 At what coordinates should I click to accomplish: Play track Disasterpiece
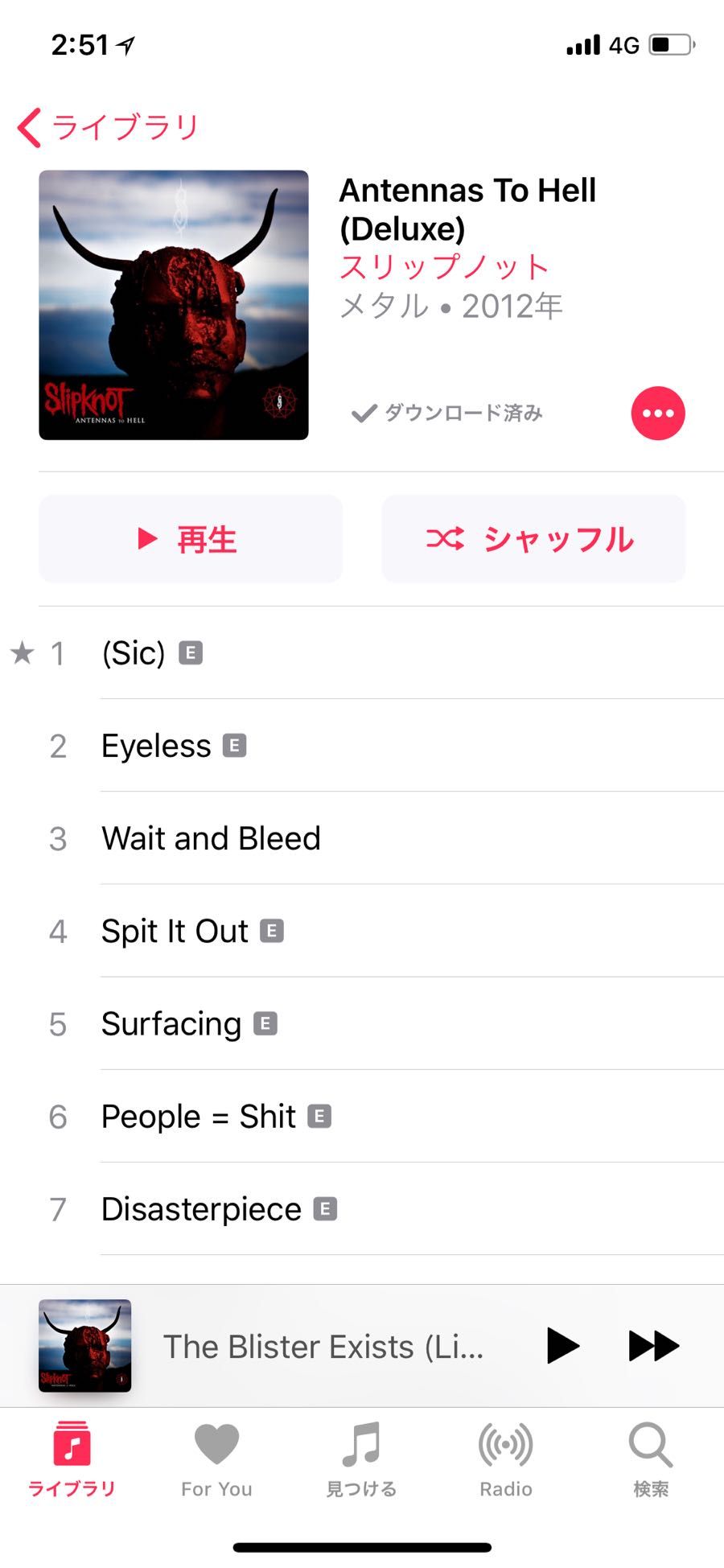tap(362, 1209)
